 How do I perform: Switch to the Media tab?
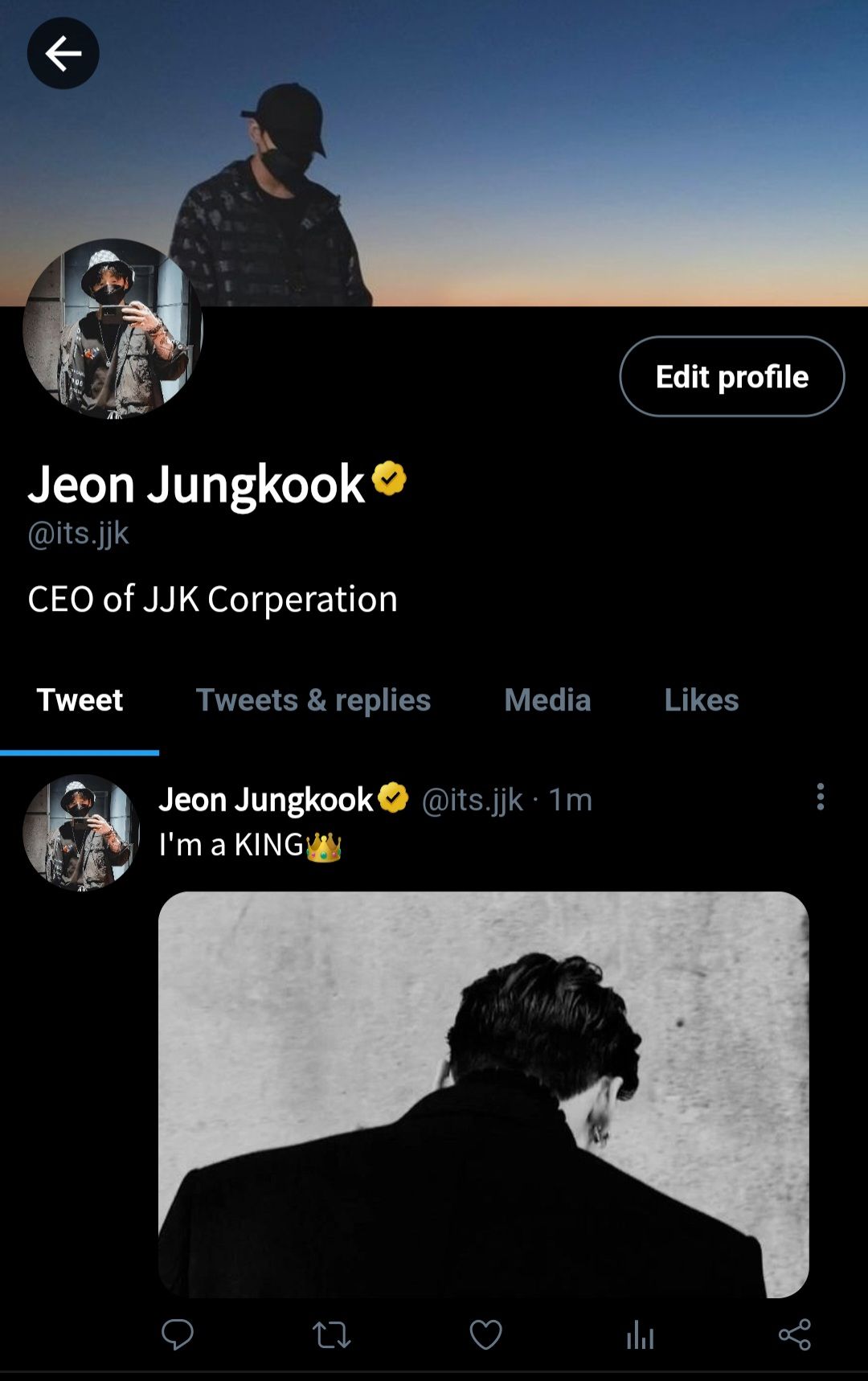click(x=547, y=700)
